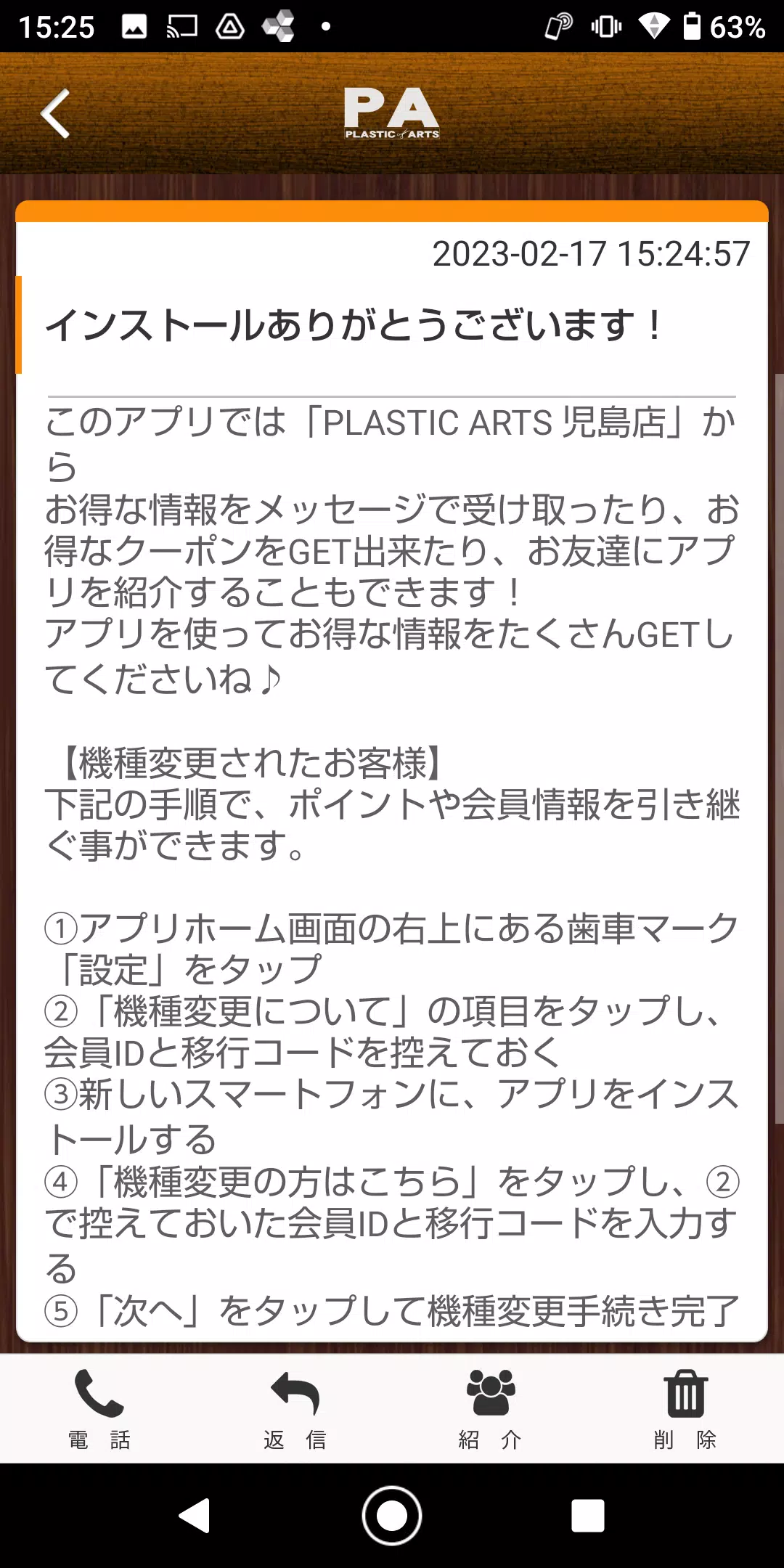Tap the インストールありがとうございます！ message title
The width and height of the screenshot is (784, 1568).
[356, 327]
